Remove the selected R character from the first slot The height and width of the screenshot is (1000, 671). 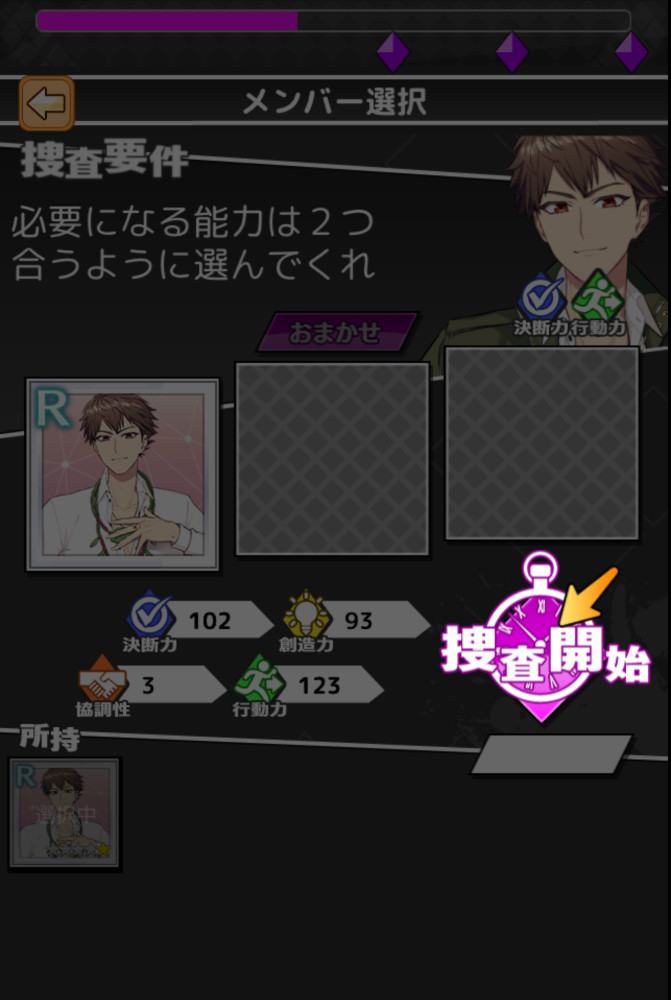tap(122, 474)
